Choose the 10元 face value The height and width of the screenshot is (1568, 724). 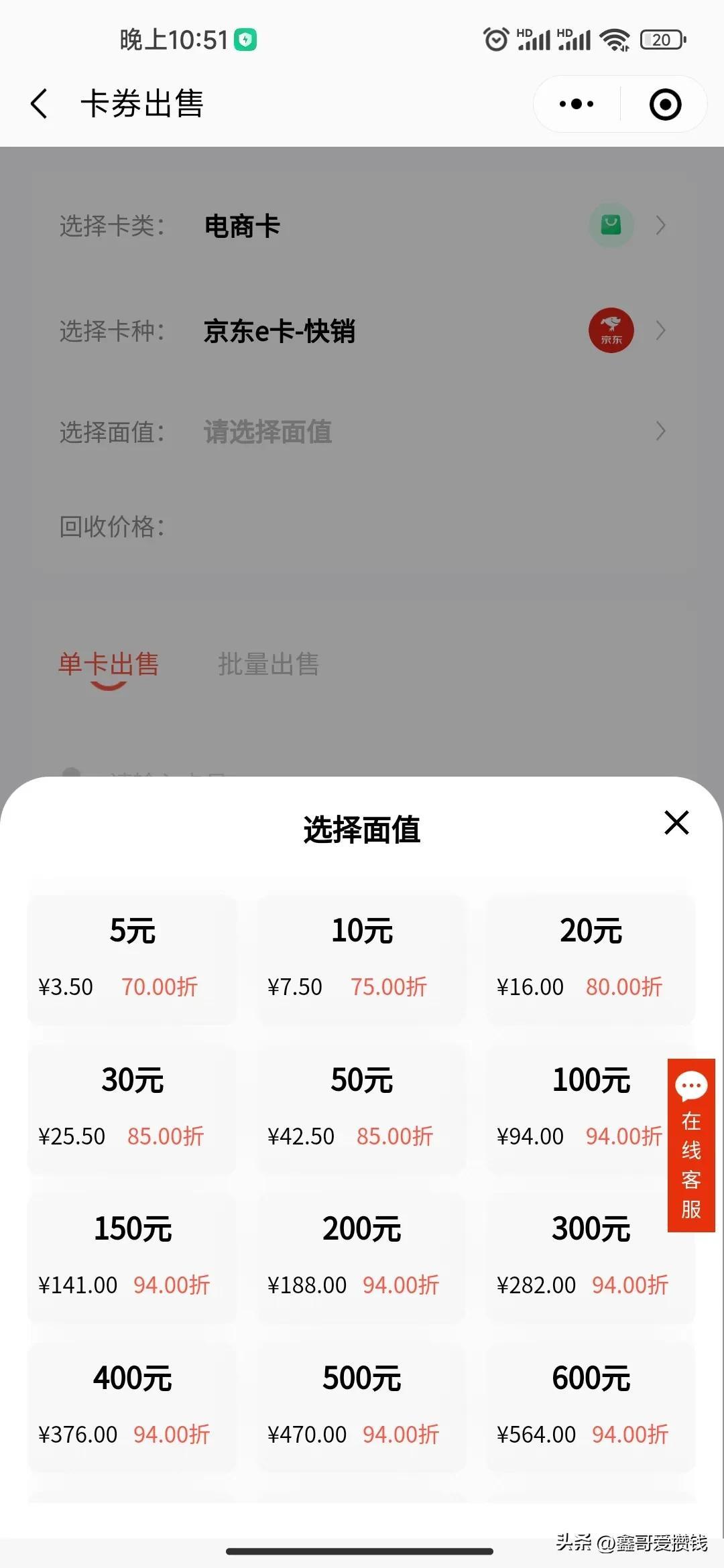point(361,959)
